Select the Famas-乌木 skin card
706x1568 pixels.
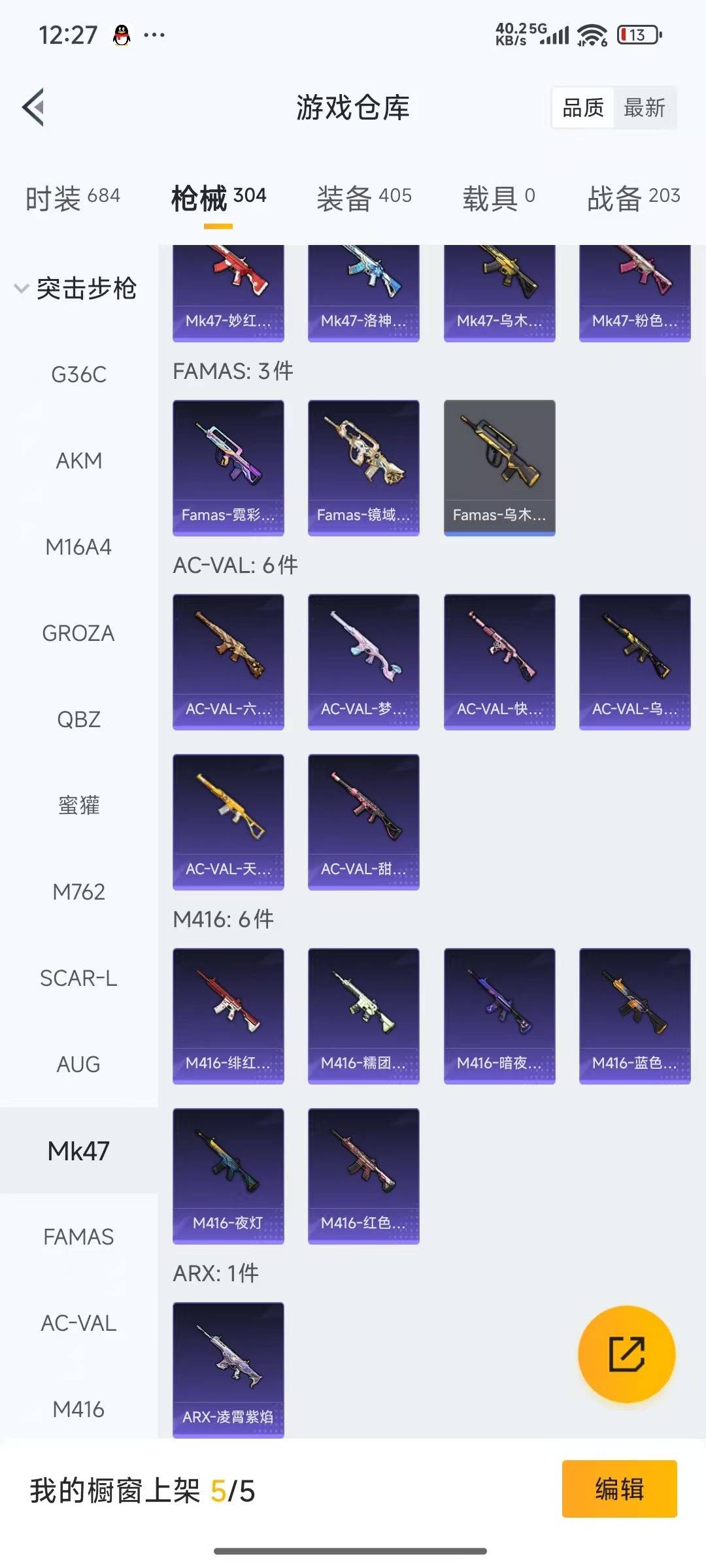point(498,465)
